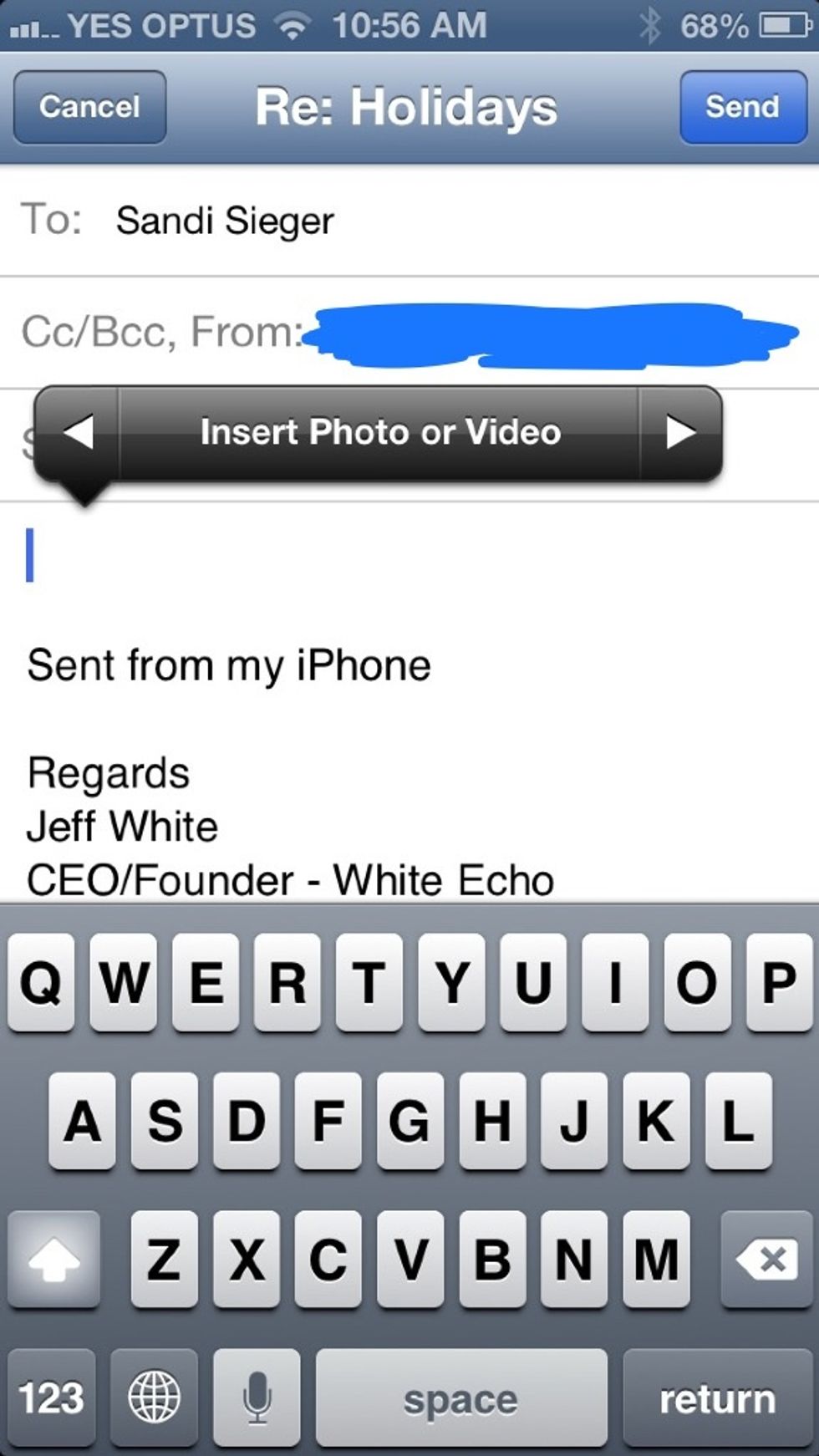Viewport: 819px width, 1456px height.
Task: Select Insert Photo or Video
Action: point(379,433)
